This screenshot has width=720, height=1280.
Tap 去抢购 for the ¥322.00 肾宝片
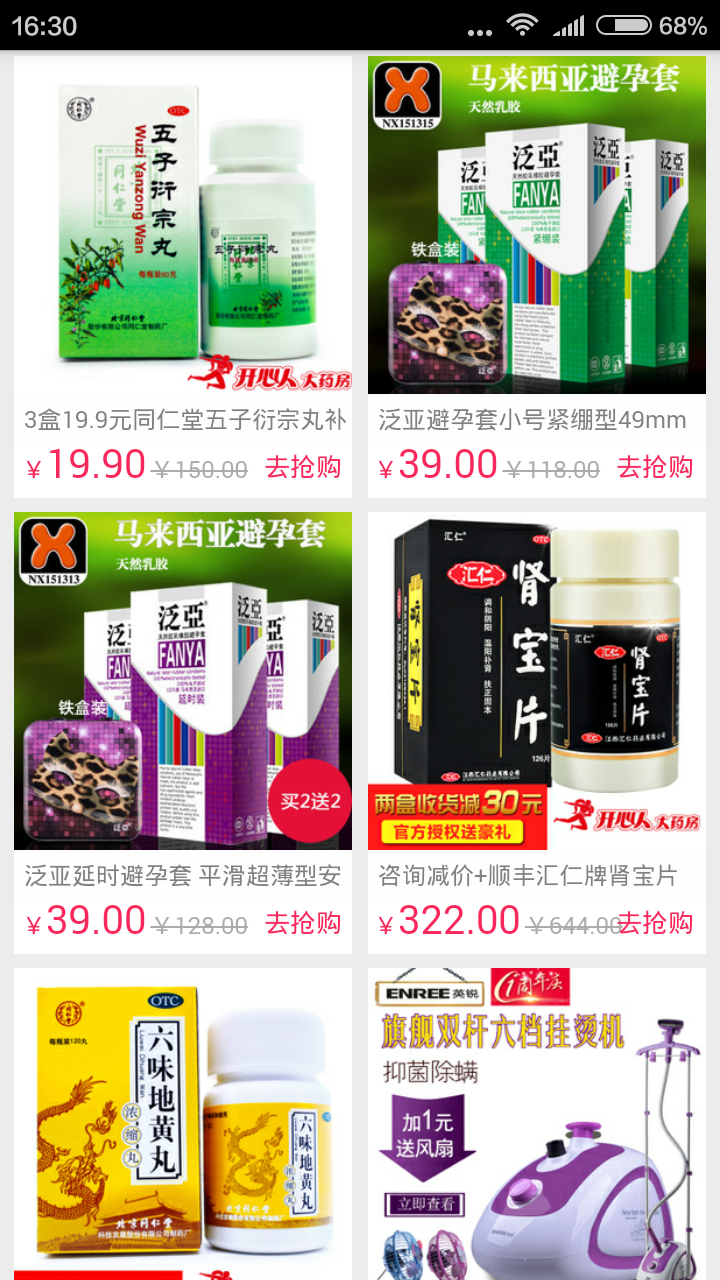click(657, 923)
